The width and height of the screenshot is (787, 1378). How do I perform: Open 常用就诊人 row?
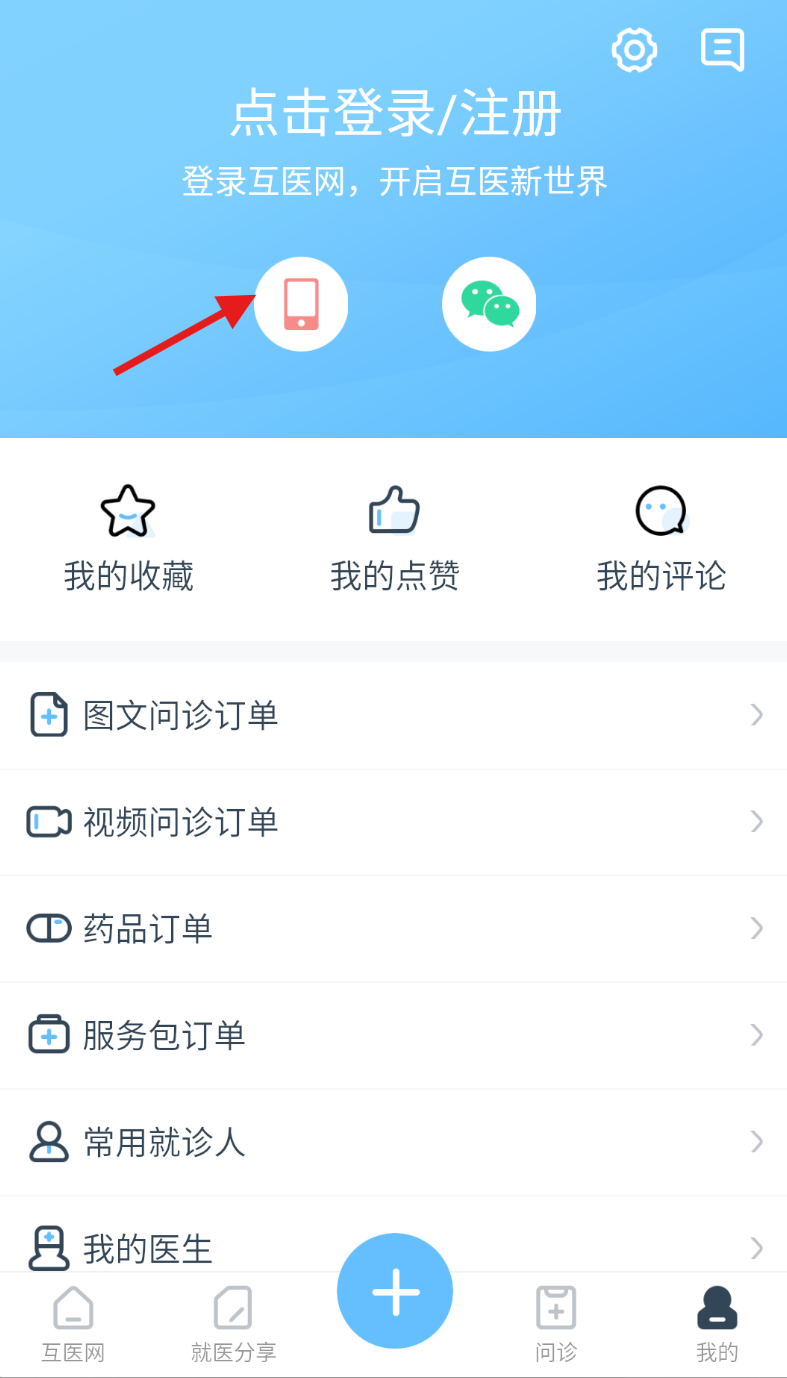(x=393, y=1142)
